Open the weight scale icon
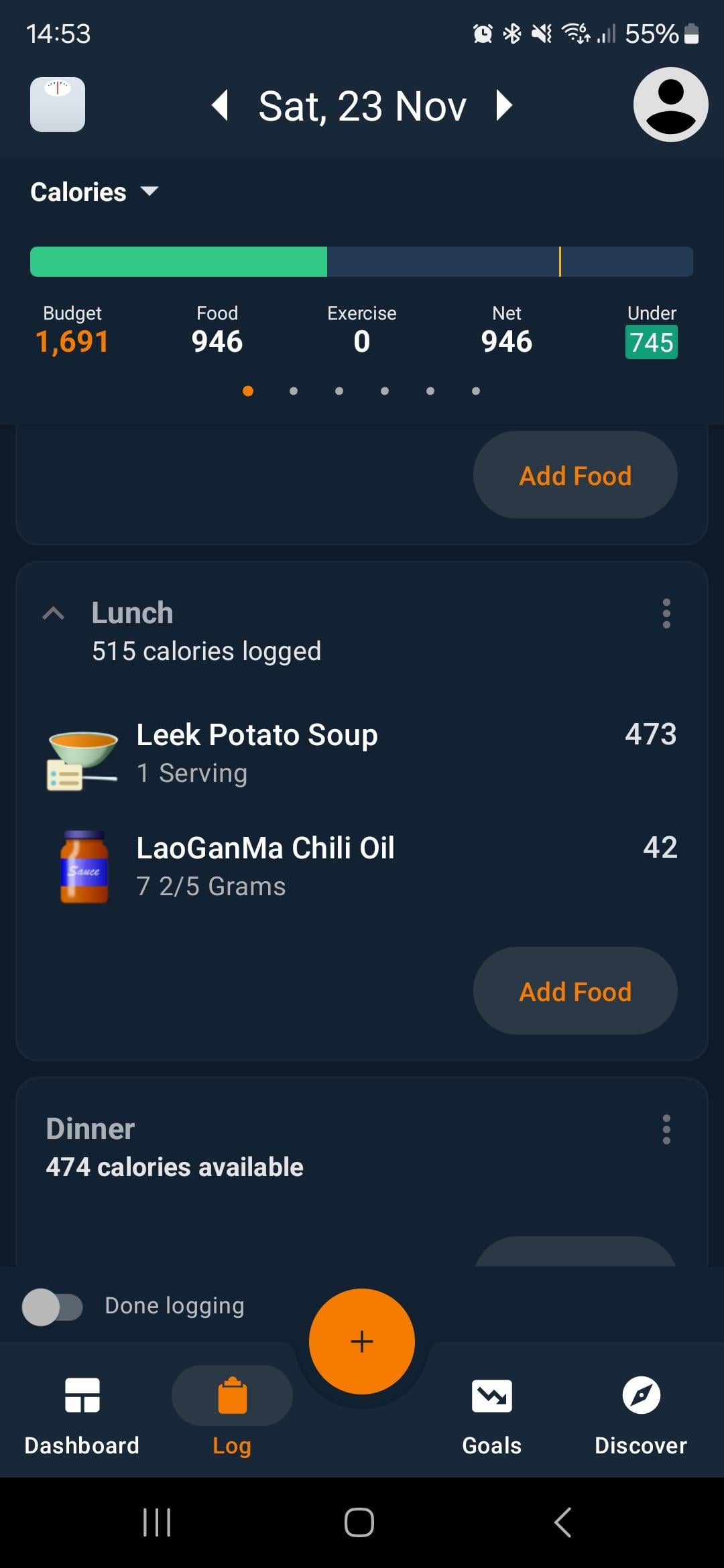 point(58,105)
